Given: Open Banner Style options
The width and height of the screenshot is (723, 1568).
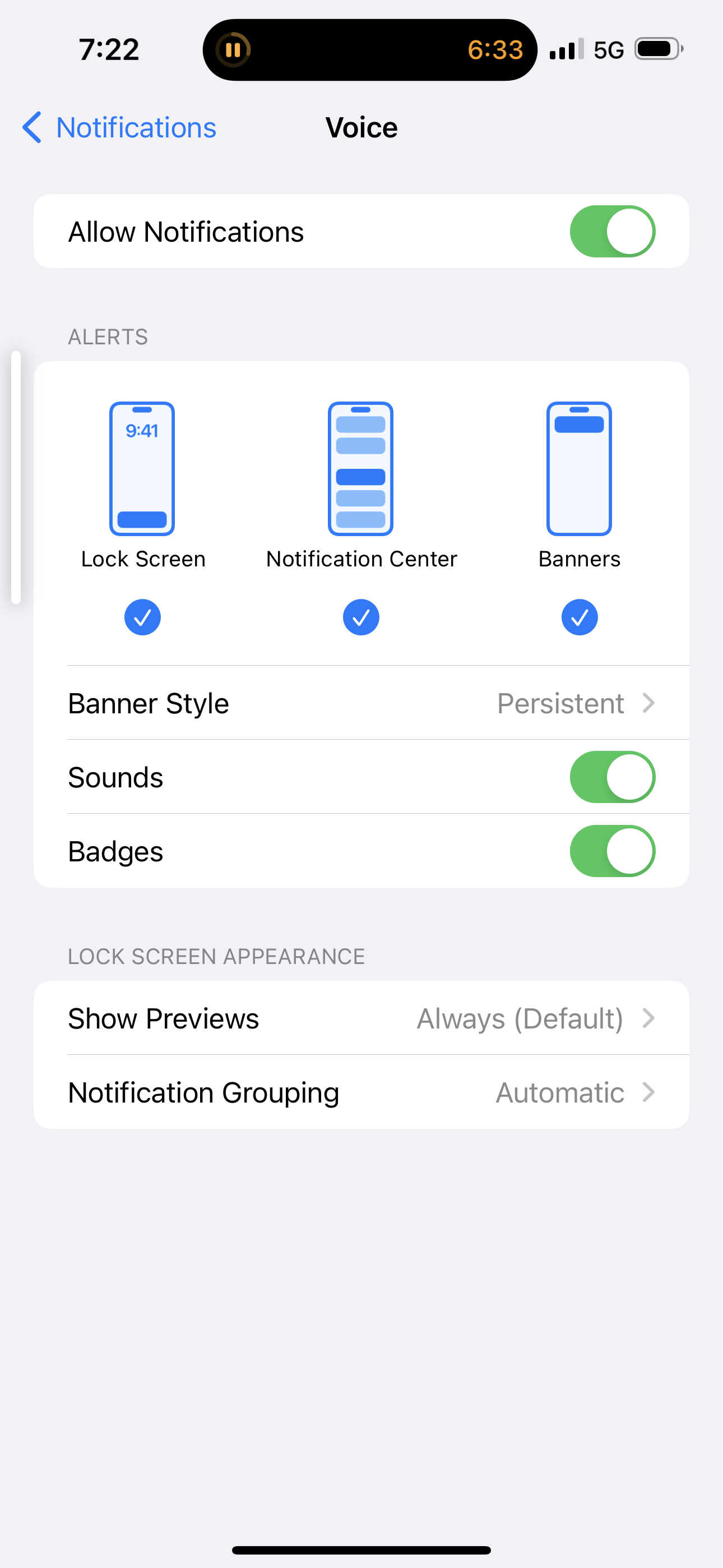Looking at the screenshot, I should [361, 703].
